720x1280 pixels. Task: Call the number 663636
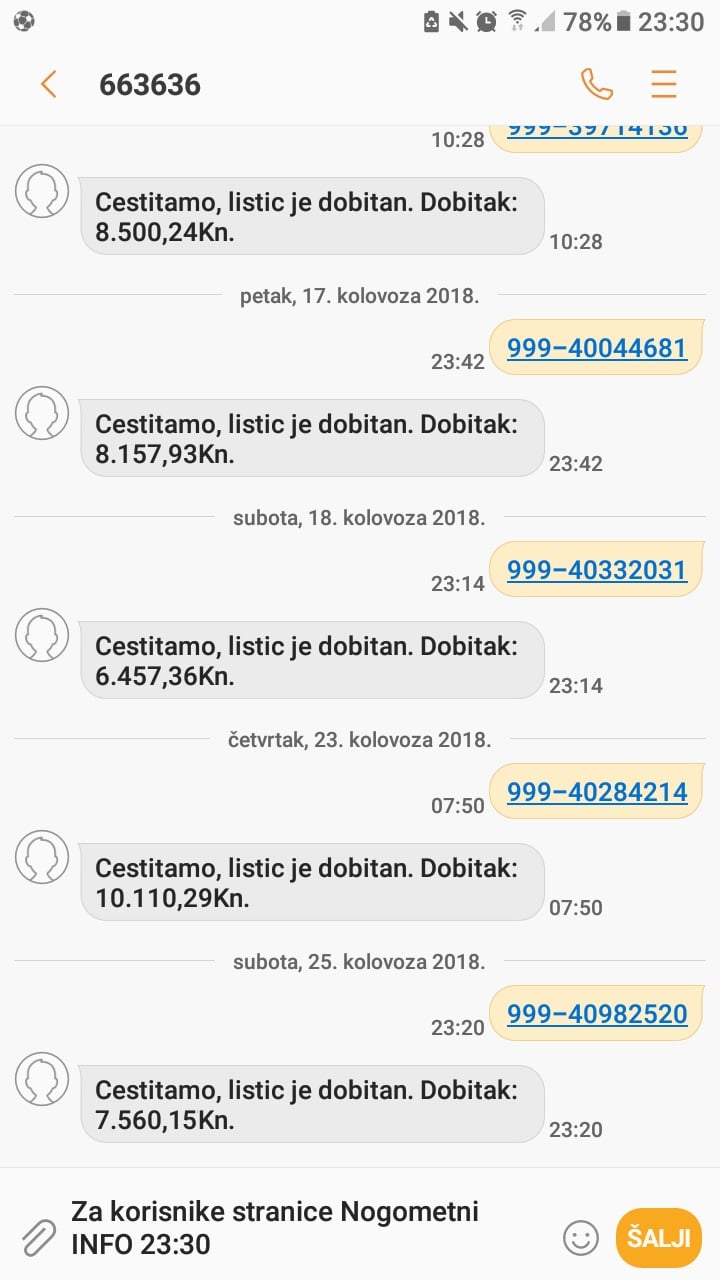[597, 84]
